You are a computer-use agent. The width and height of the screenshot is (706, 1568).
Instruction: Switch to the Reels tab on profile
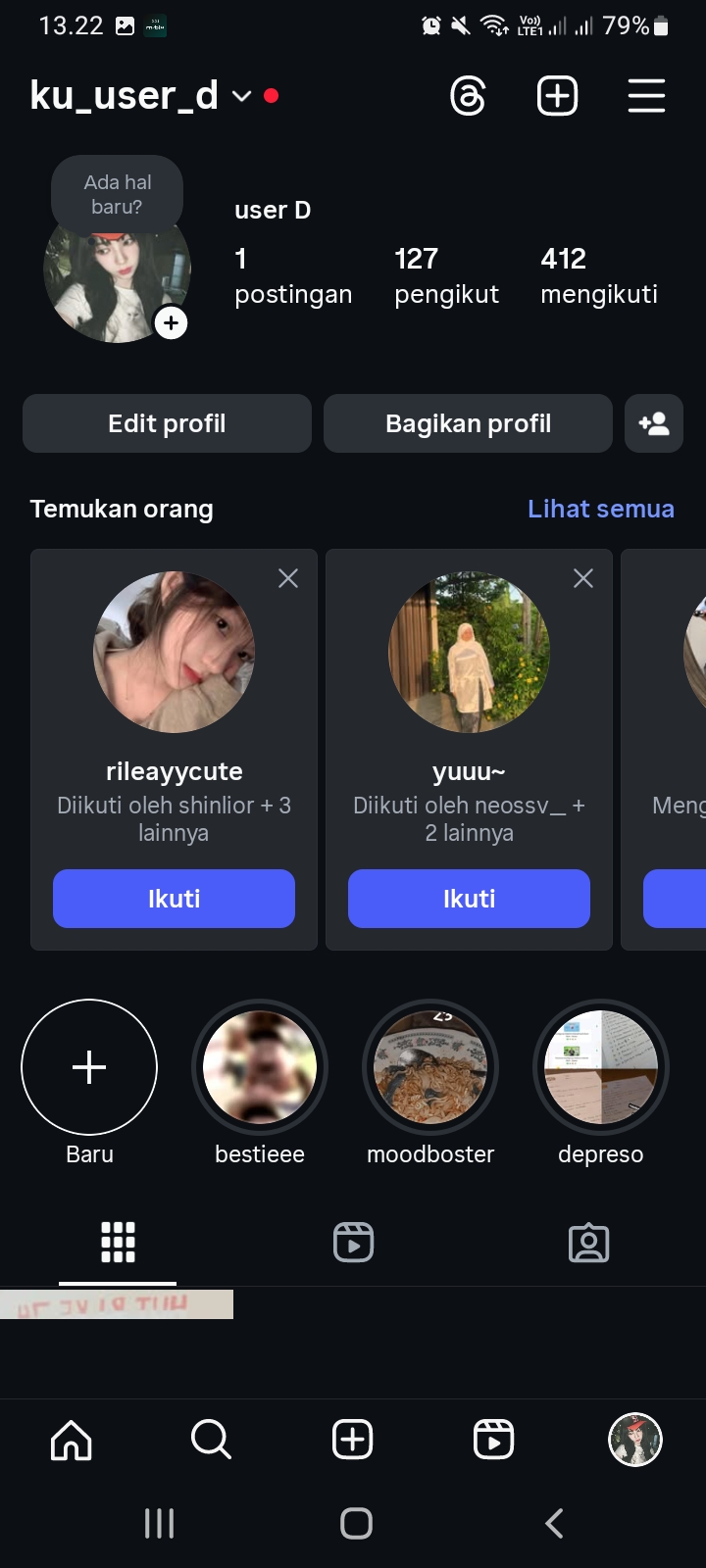click(x=353, y=1243)
